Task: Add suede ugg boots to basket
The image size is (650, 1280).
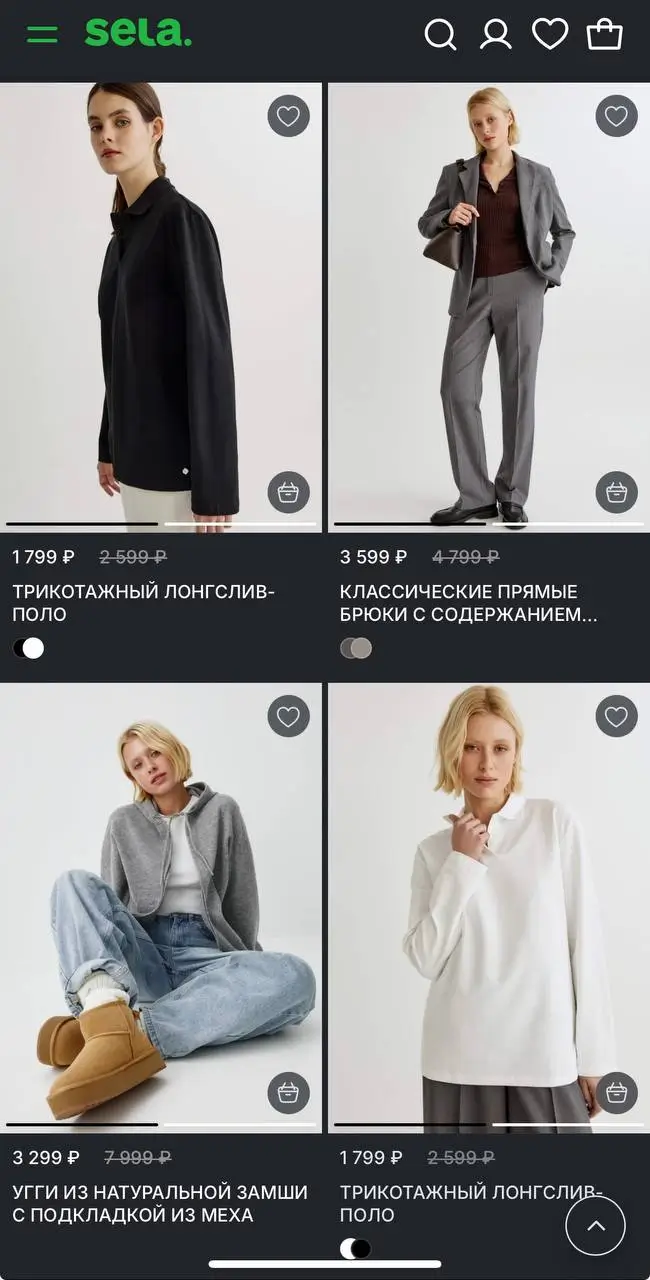Action: pyautogui.click(x=288, y=1092)
